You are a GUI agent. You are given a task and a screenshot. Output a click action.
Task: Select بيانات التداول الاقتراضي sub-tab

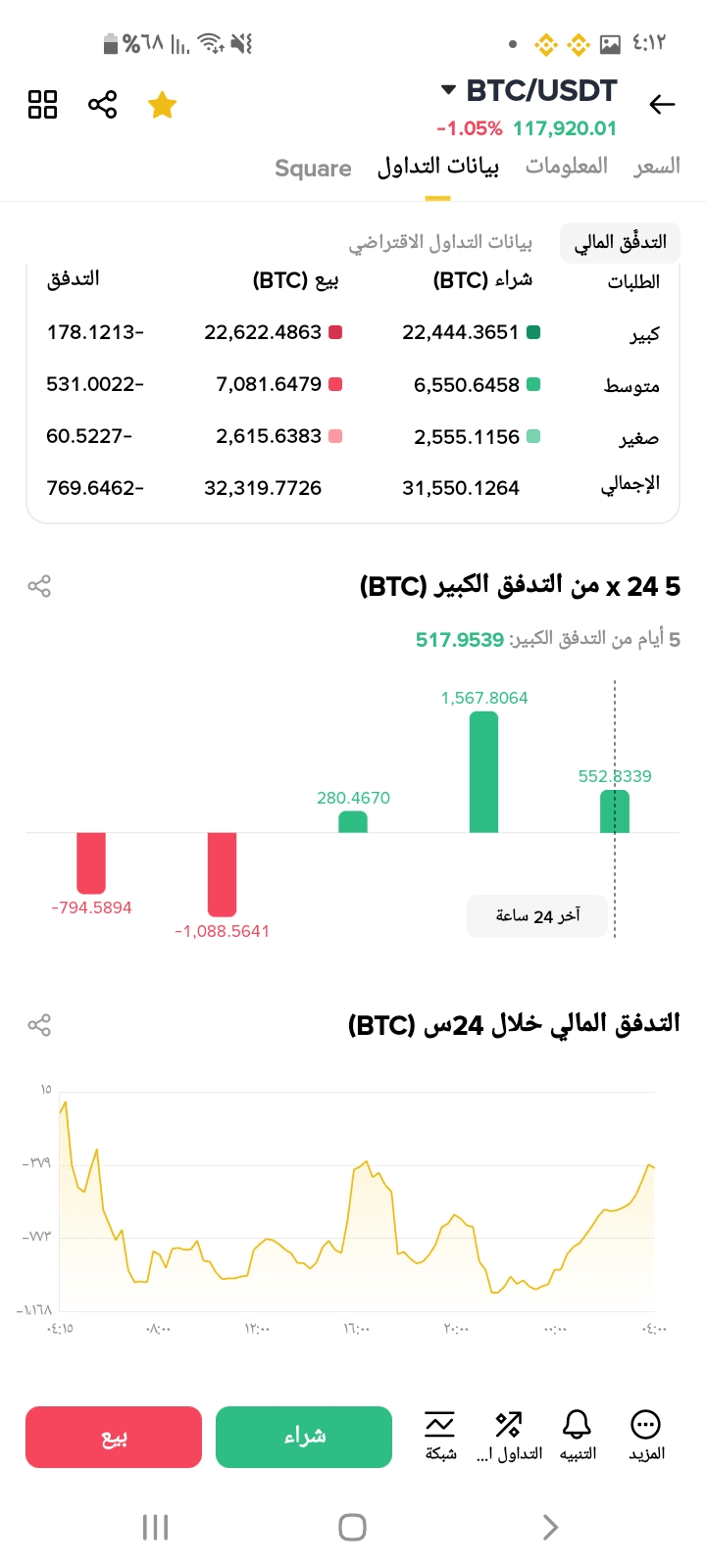(x=440, y=242)
